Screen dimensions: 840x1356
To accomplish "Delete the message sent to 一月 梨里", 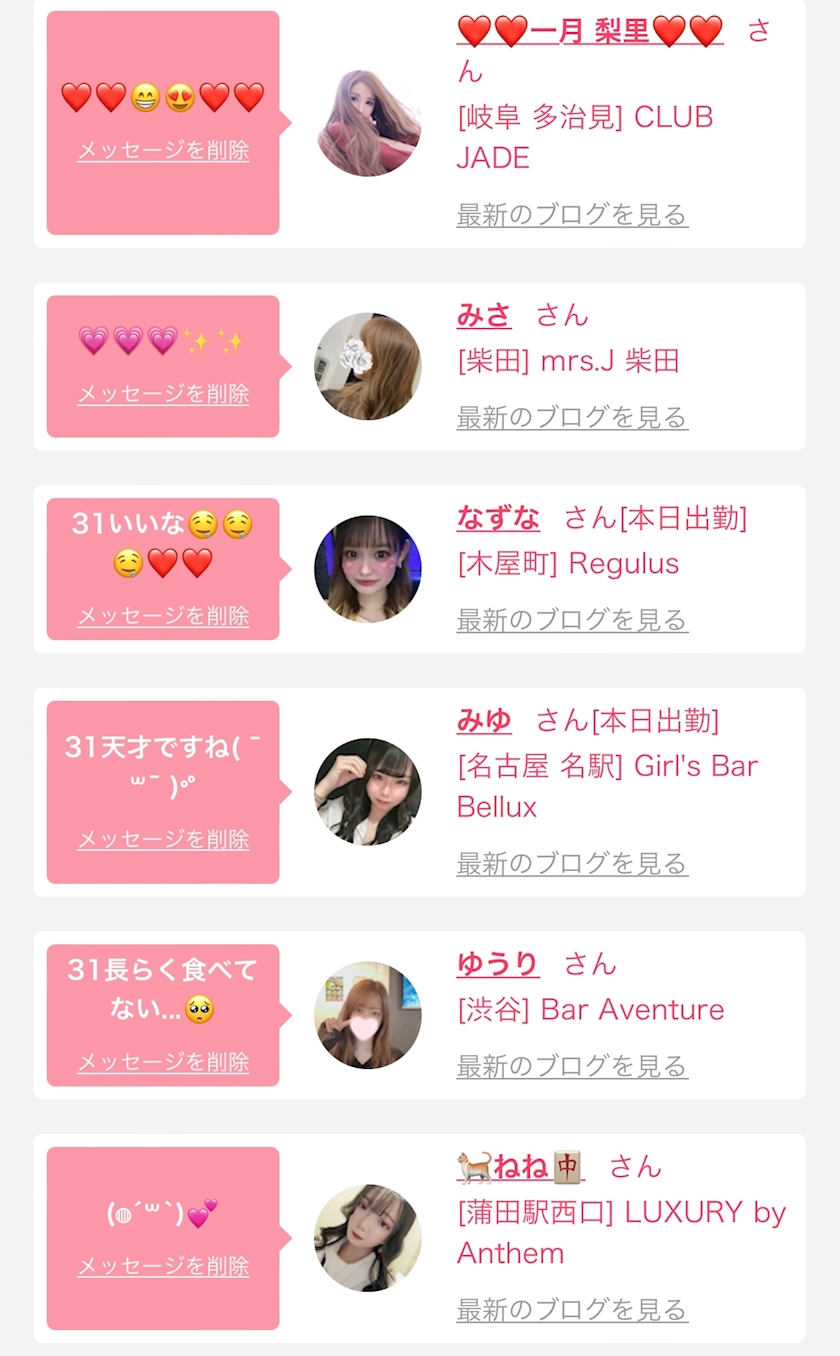I will (163, 151).
